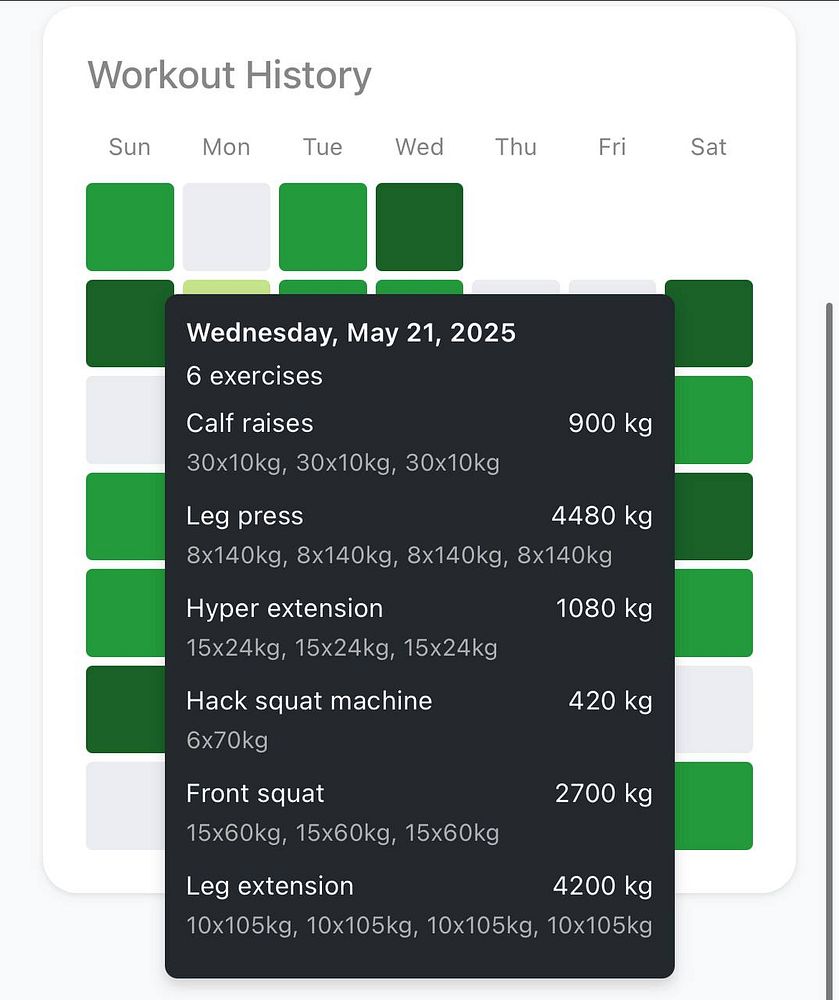The width and height of the screenshot is (839, 1000).
Task: Select the grey Sunday cell in the bottom row
Action: click(x=125, y=806)
